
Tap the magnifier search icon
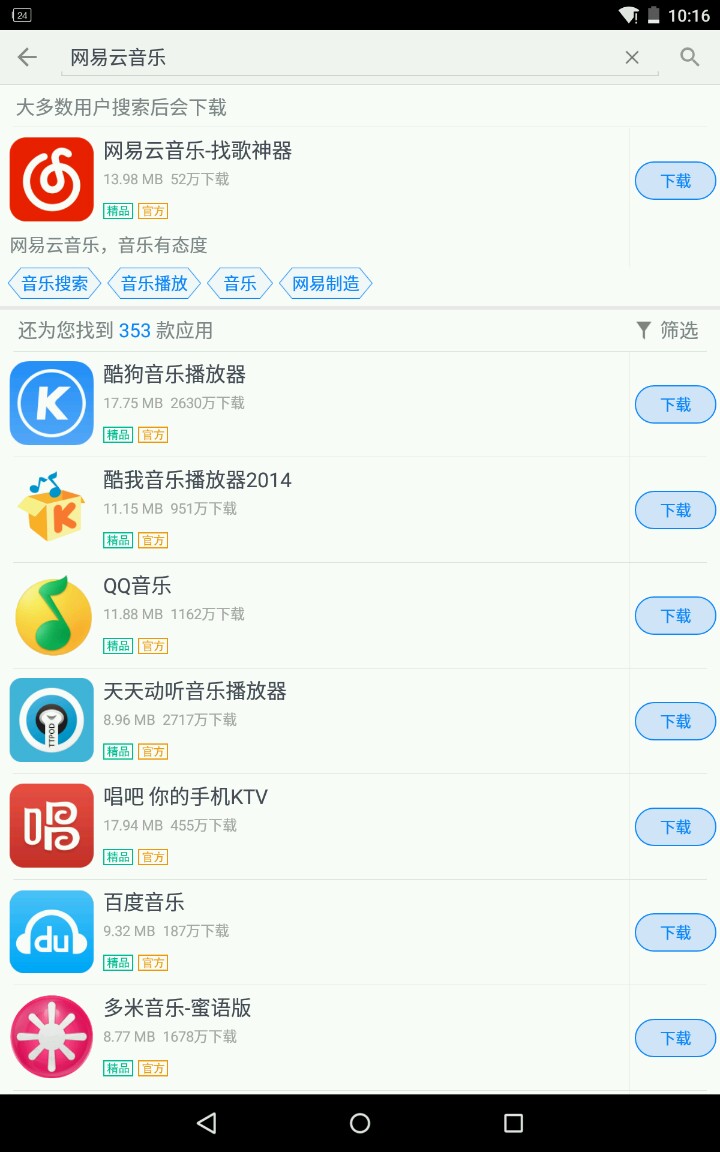point(690,57)
